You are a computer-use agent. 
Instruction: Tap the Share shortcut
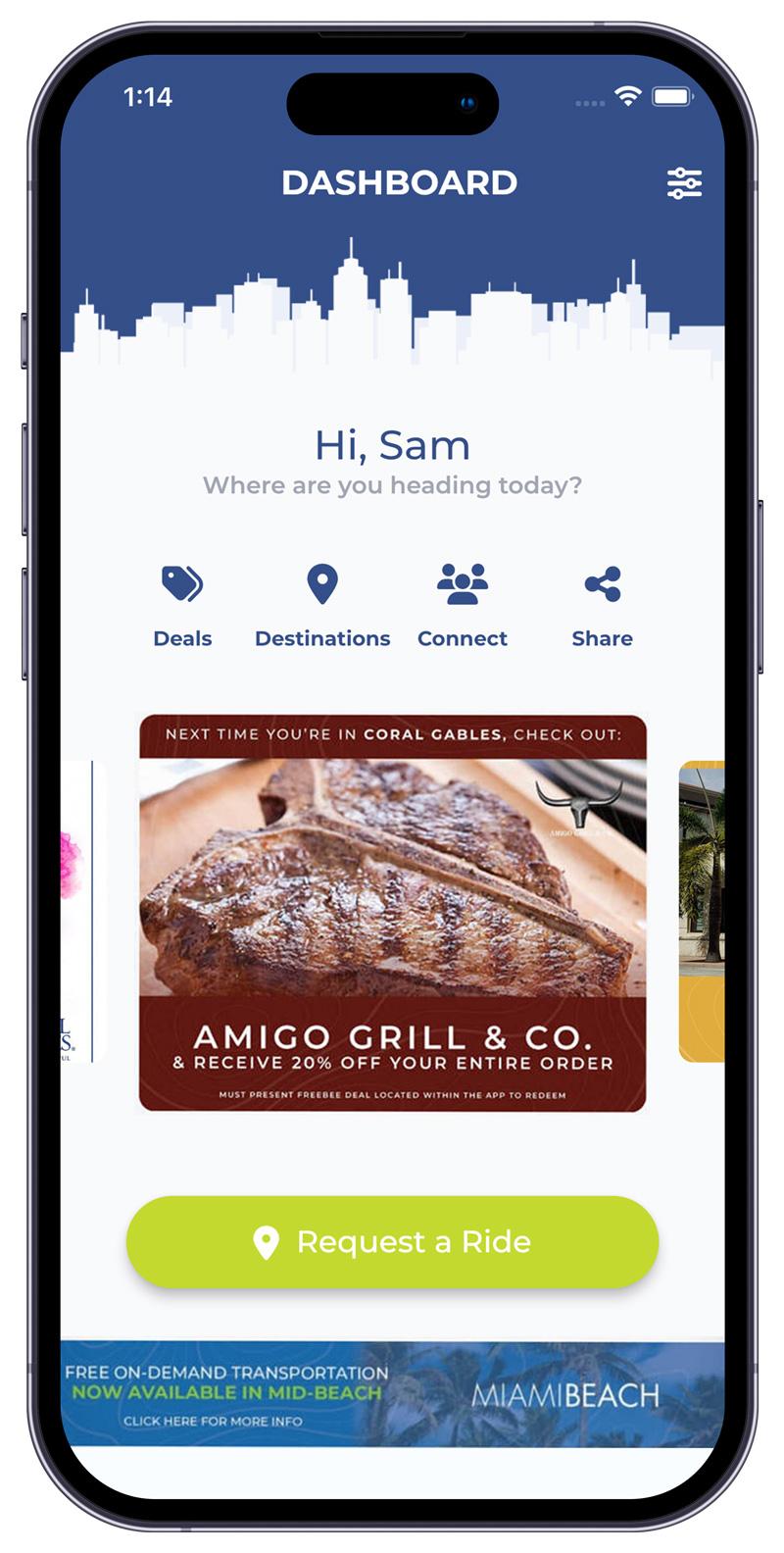click(602, 604)
